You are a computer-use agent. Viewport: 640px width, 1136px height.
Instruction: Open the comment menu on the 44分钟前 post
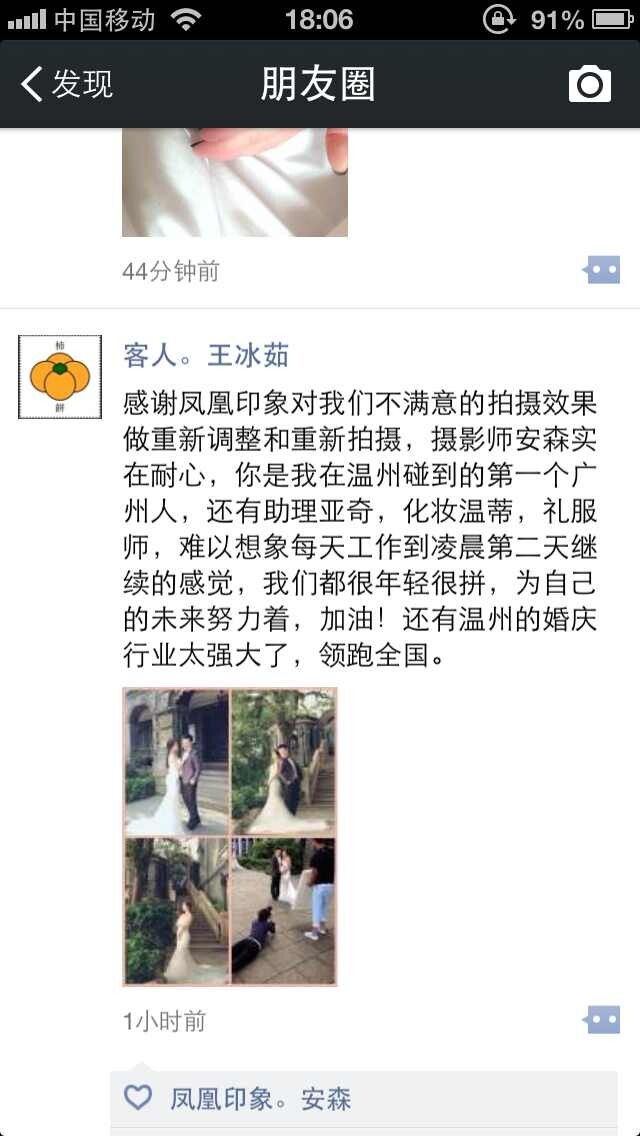point(602,270)
